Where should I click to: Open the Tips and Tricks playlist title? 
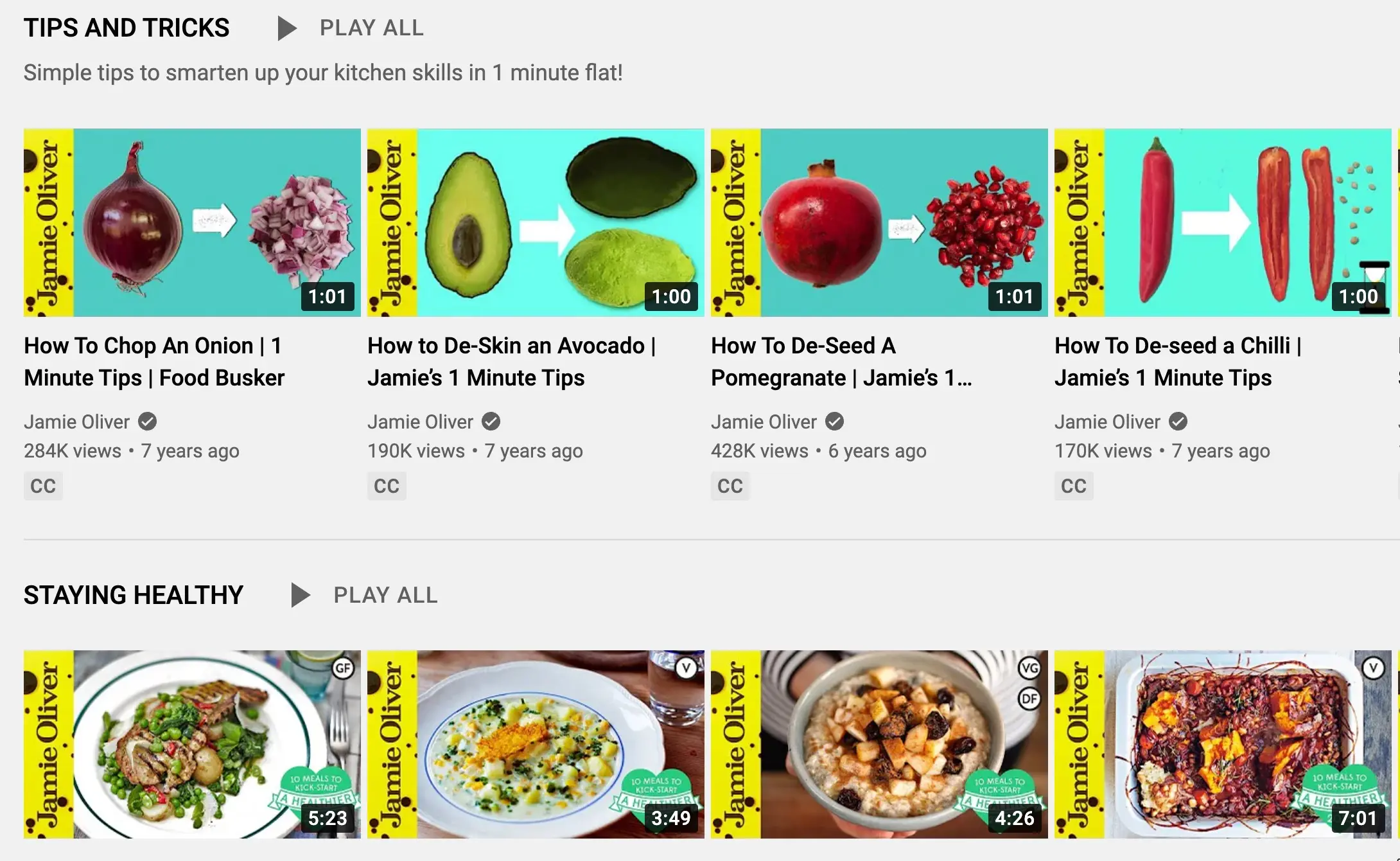click(127, 28)
